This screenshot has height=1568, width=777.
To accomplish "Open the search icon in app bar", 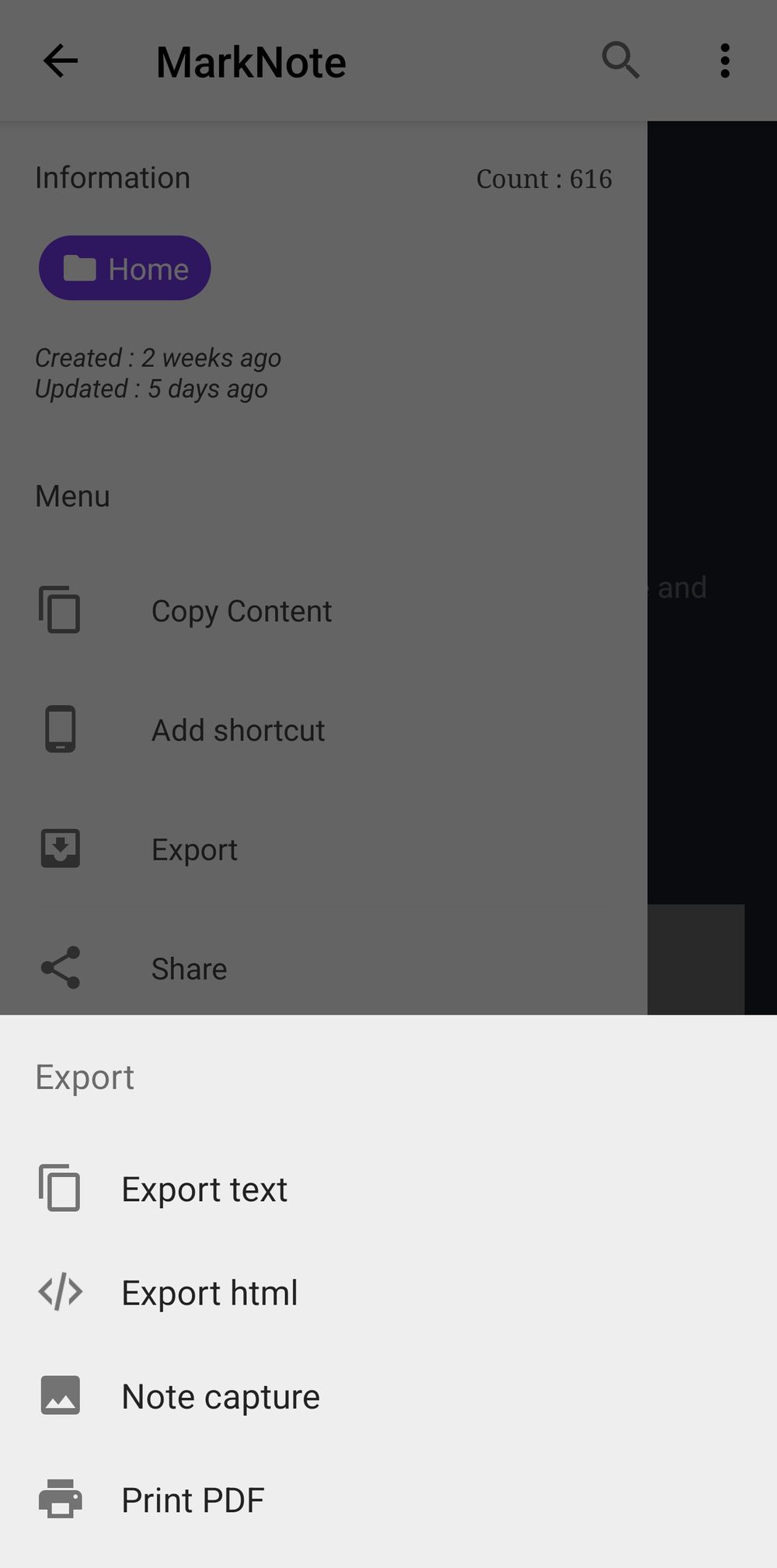I will point(620,61).
